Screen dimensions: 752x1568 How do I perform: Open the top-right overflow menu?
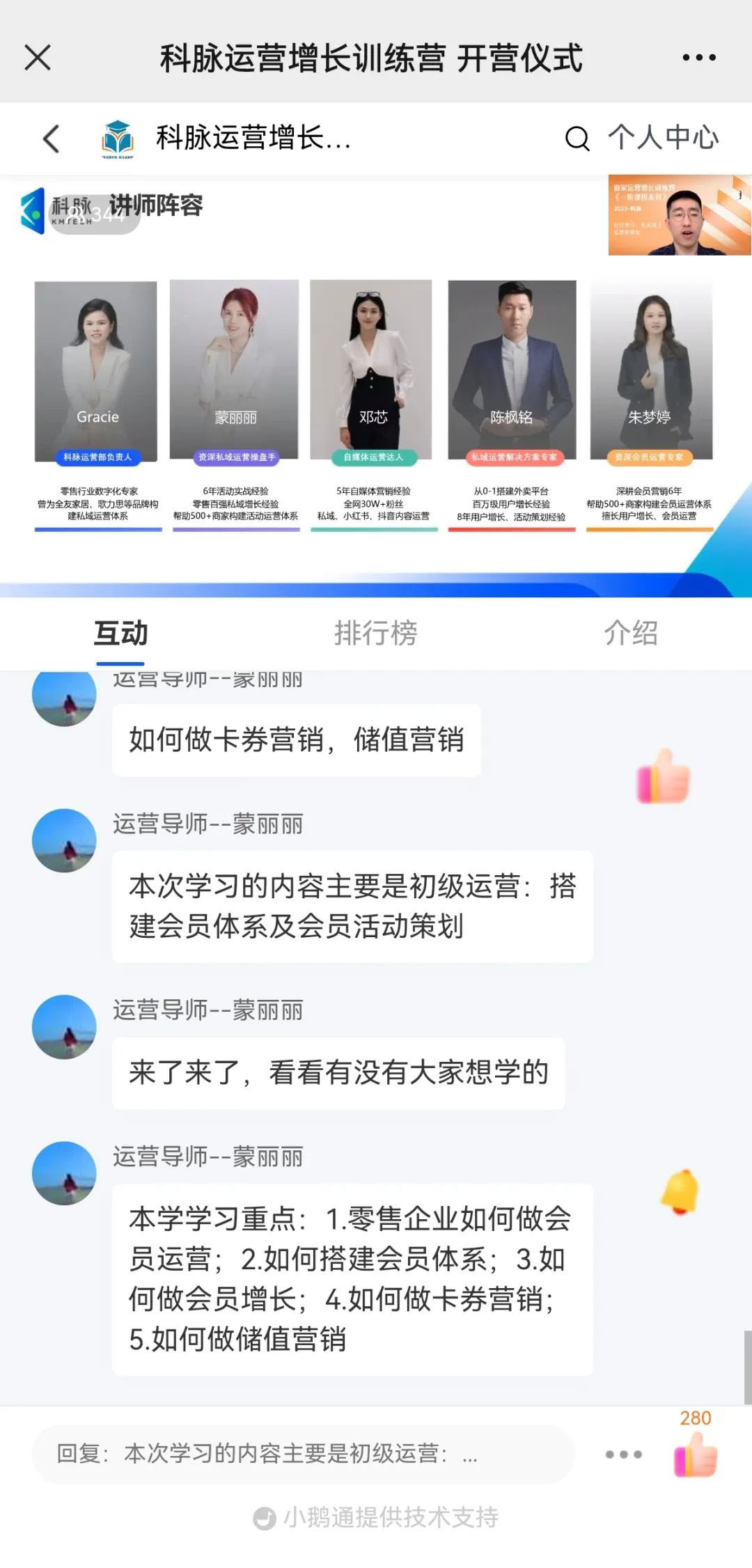coord(698,58)
